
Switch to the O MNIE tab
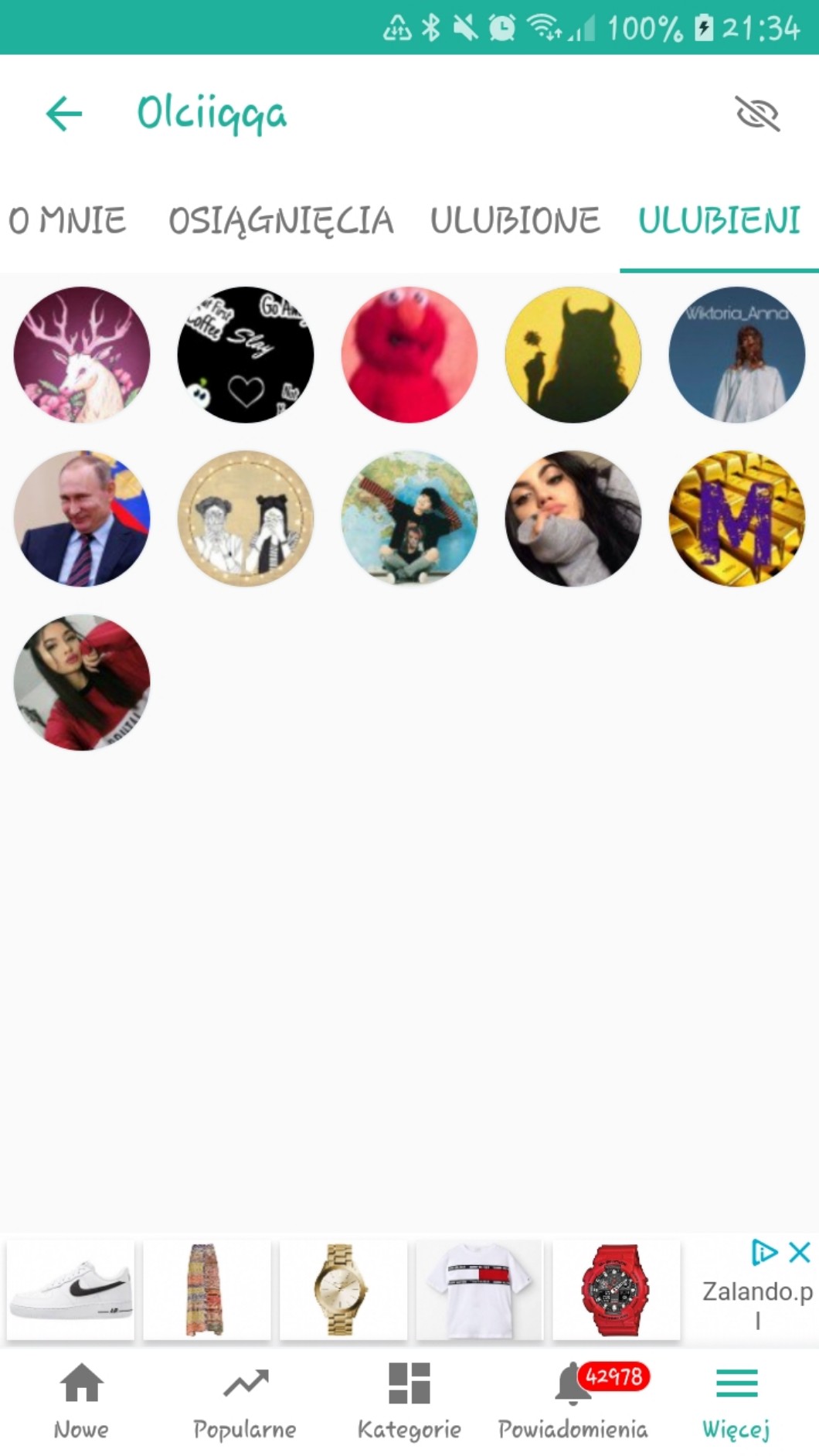click(x=67, y=221)
